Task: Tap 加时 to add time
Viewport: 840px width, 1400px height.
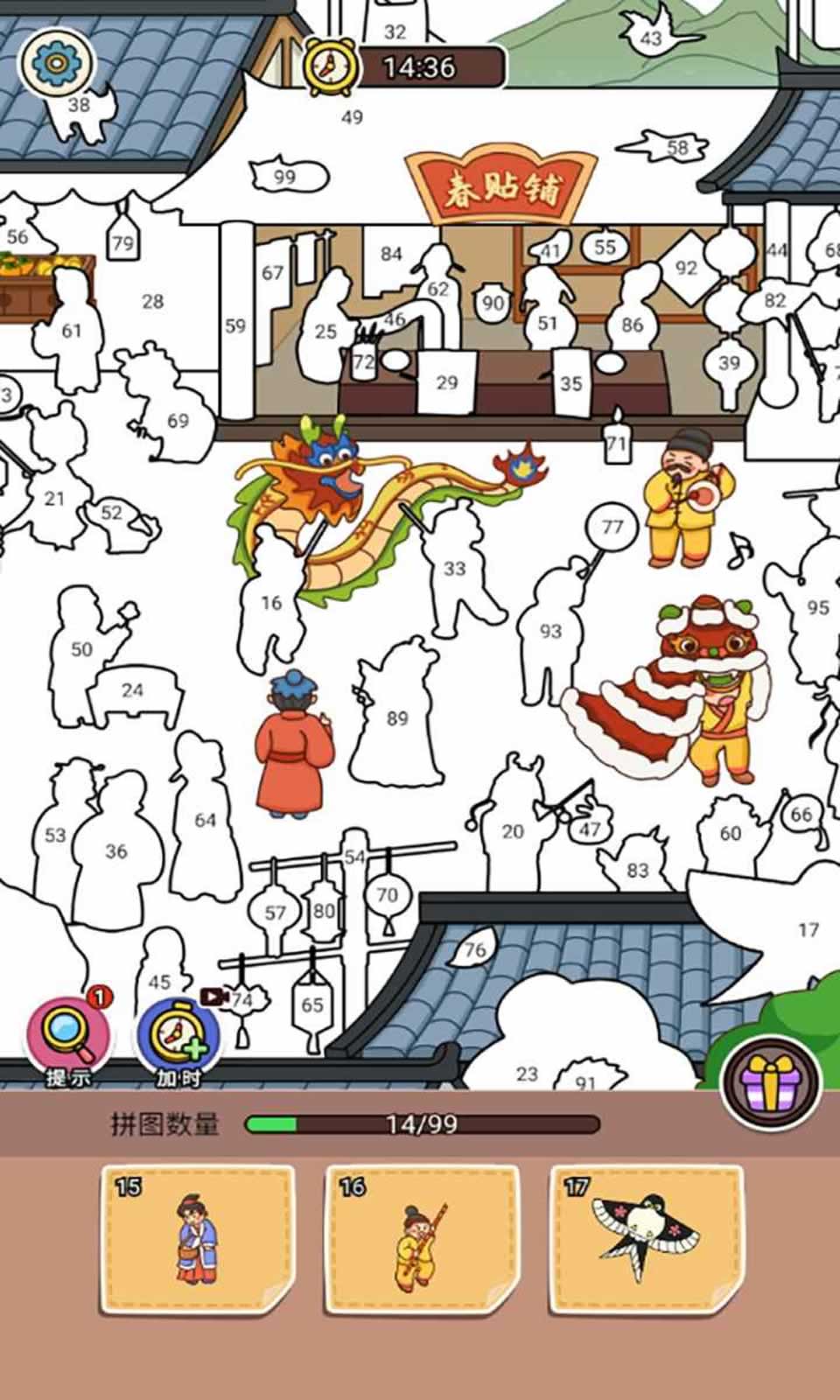Action: (x=178, y=1037)
